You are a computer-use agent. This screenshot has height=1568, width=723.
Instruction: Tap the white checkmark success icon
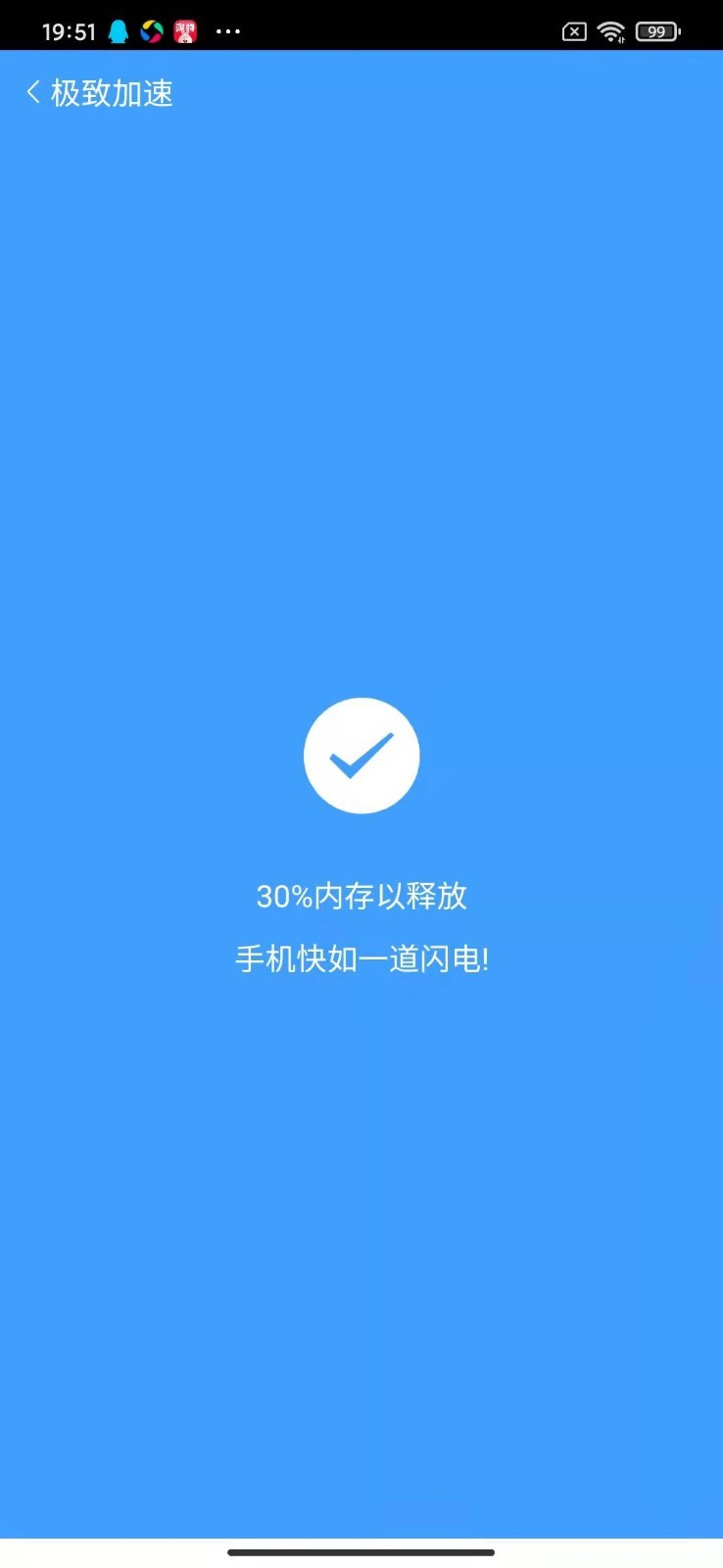pos(361,755)
